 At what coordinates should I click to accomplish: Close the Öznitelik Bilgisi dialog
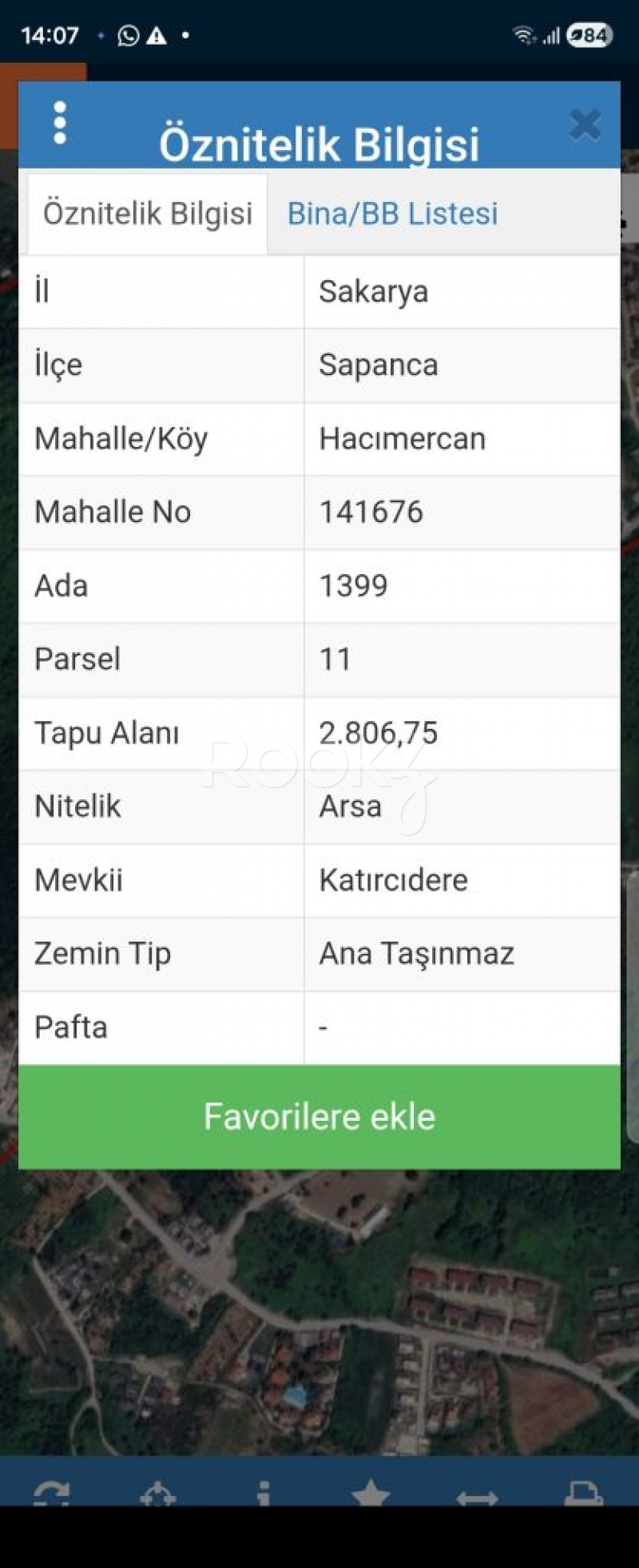point(585,125)
